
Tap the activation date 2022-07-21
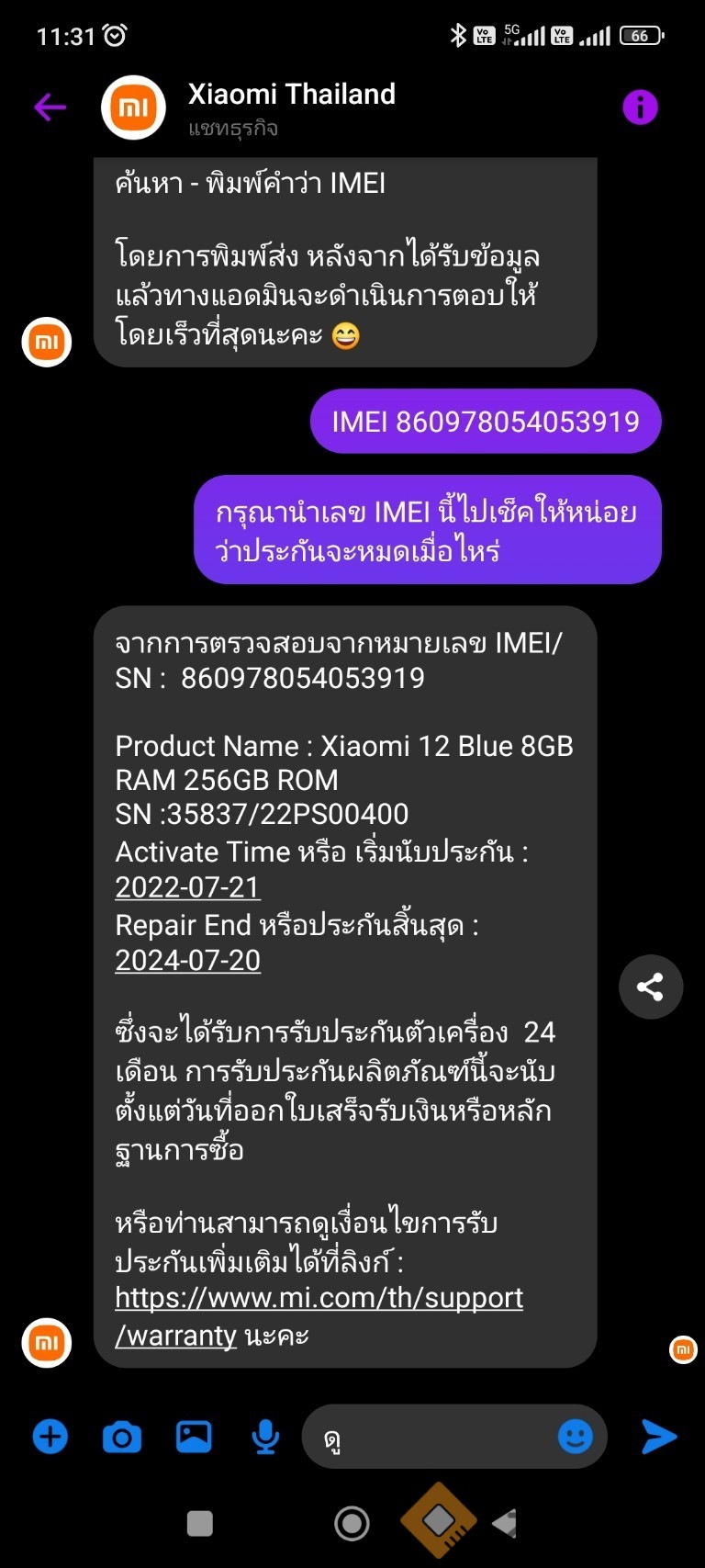(188, 887)
